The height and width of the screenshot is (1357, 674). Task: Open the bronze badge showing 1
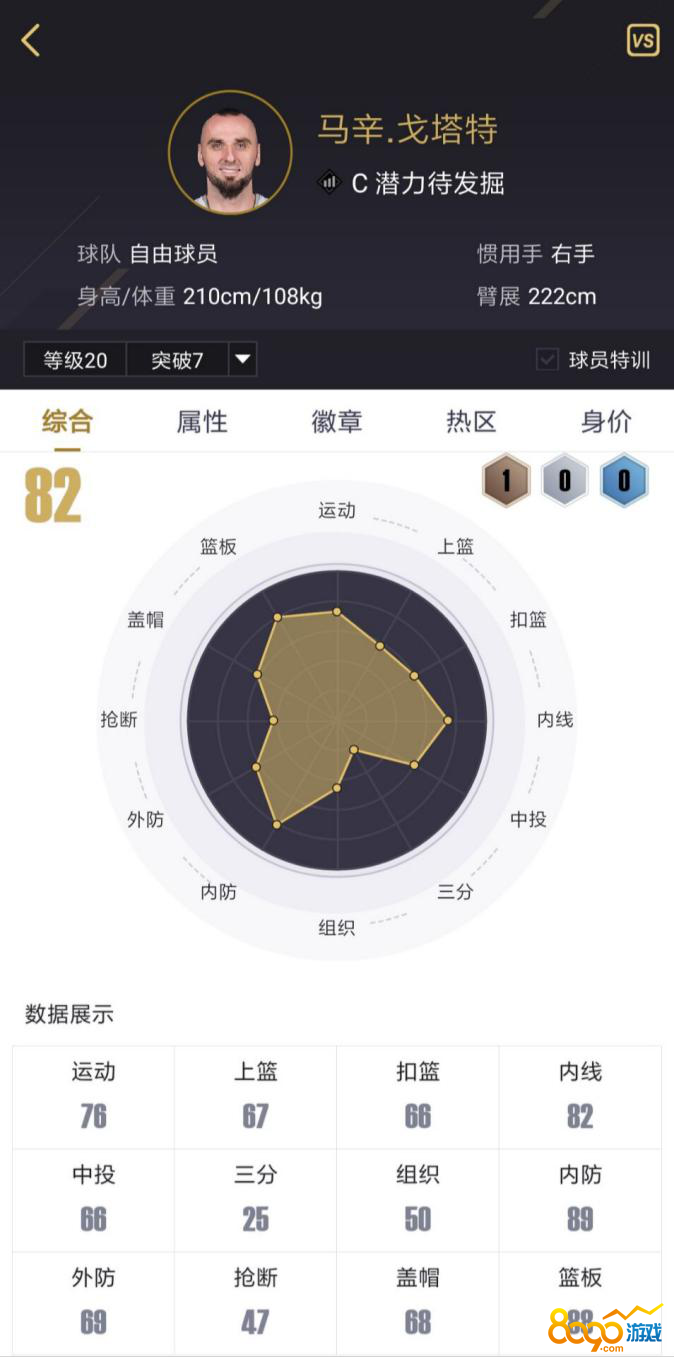pyautogui.click(x=505, y=482)
